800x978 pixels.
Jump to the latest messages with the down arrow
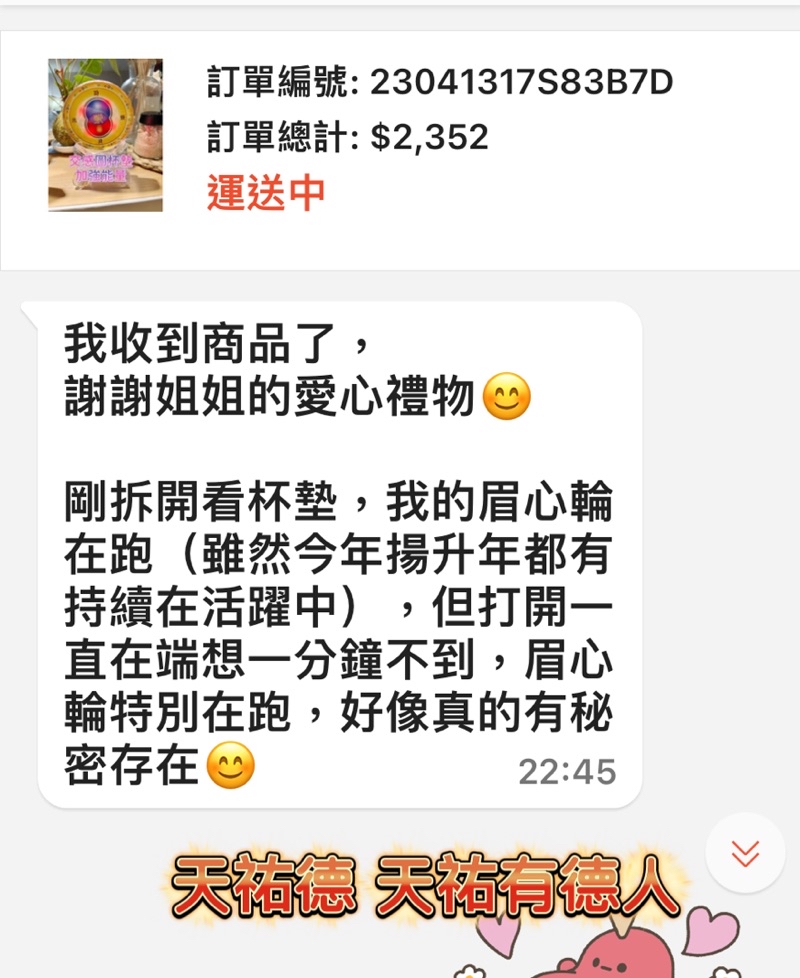(745, 853)
